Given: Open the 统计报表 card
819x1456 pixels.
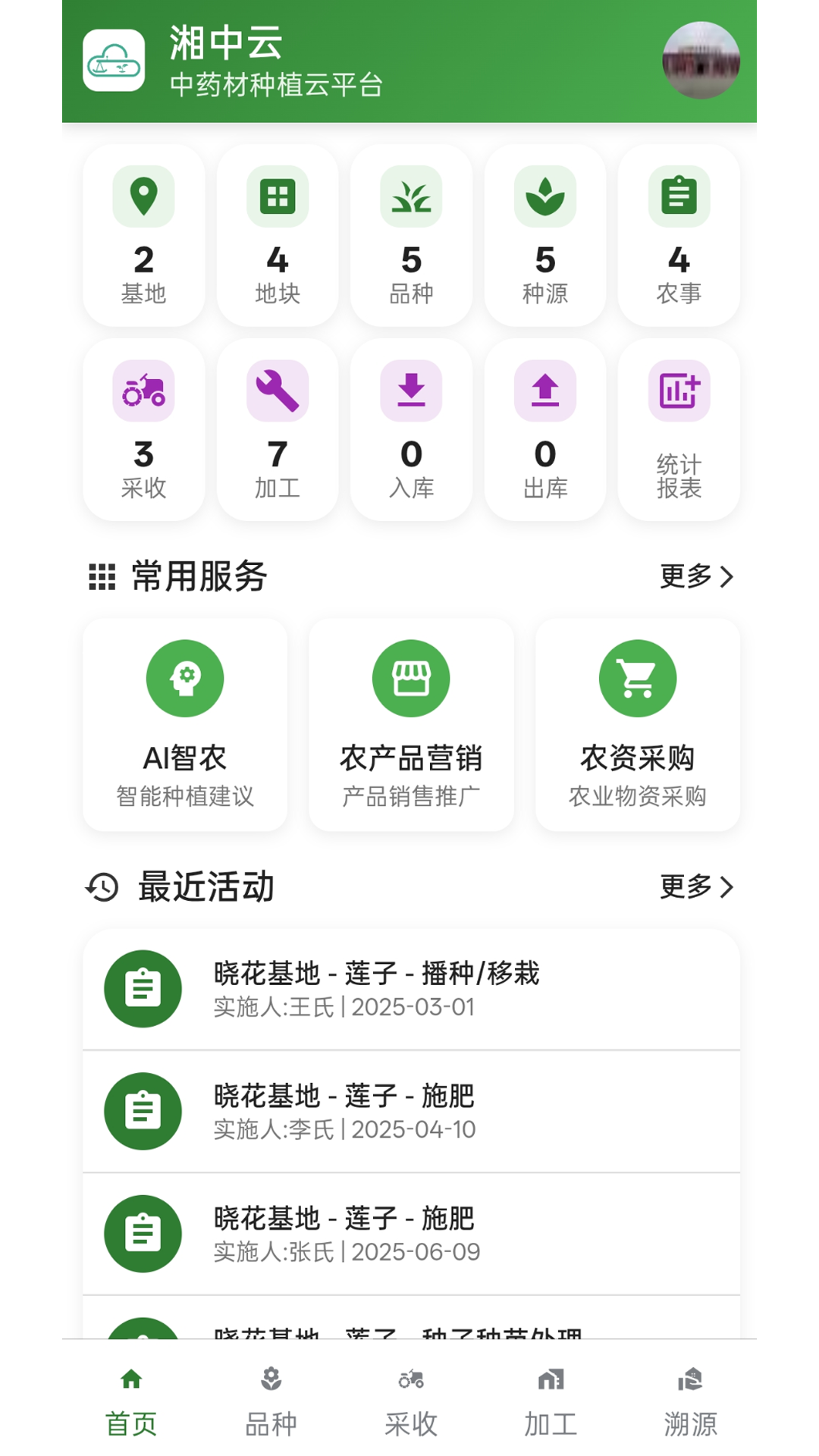Looking at the screenshot, I should point(679,429).
